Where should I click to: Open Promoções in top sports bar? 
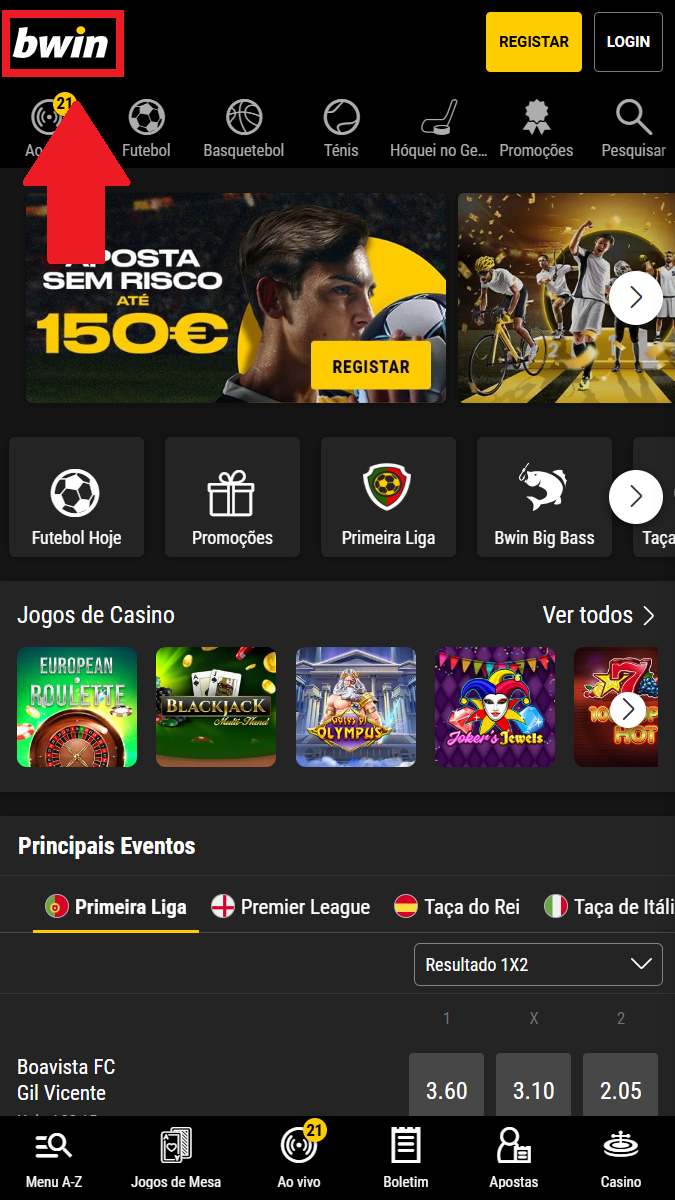click(x=536, y=128)
